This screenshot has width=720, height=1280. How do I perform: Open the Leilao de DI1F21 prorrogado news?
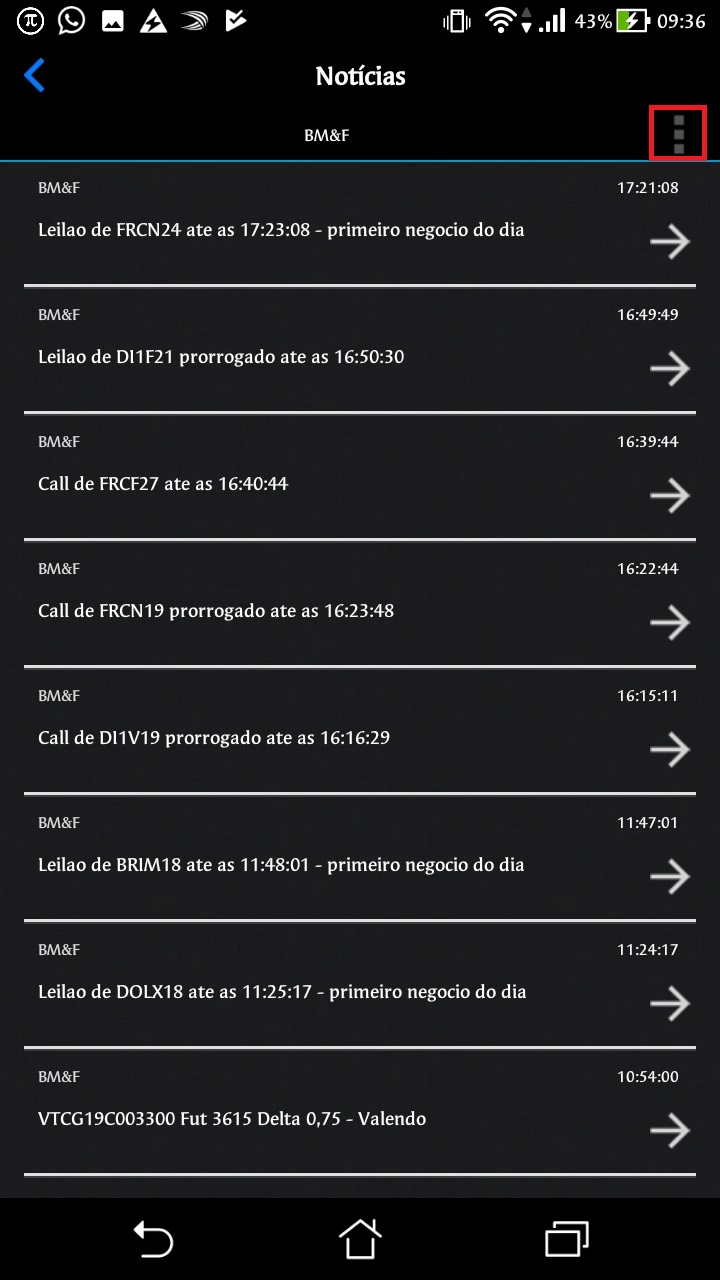coord(360,350)
